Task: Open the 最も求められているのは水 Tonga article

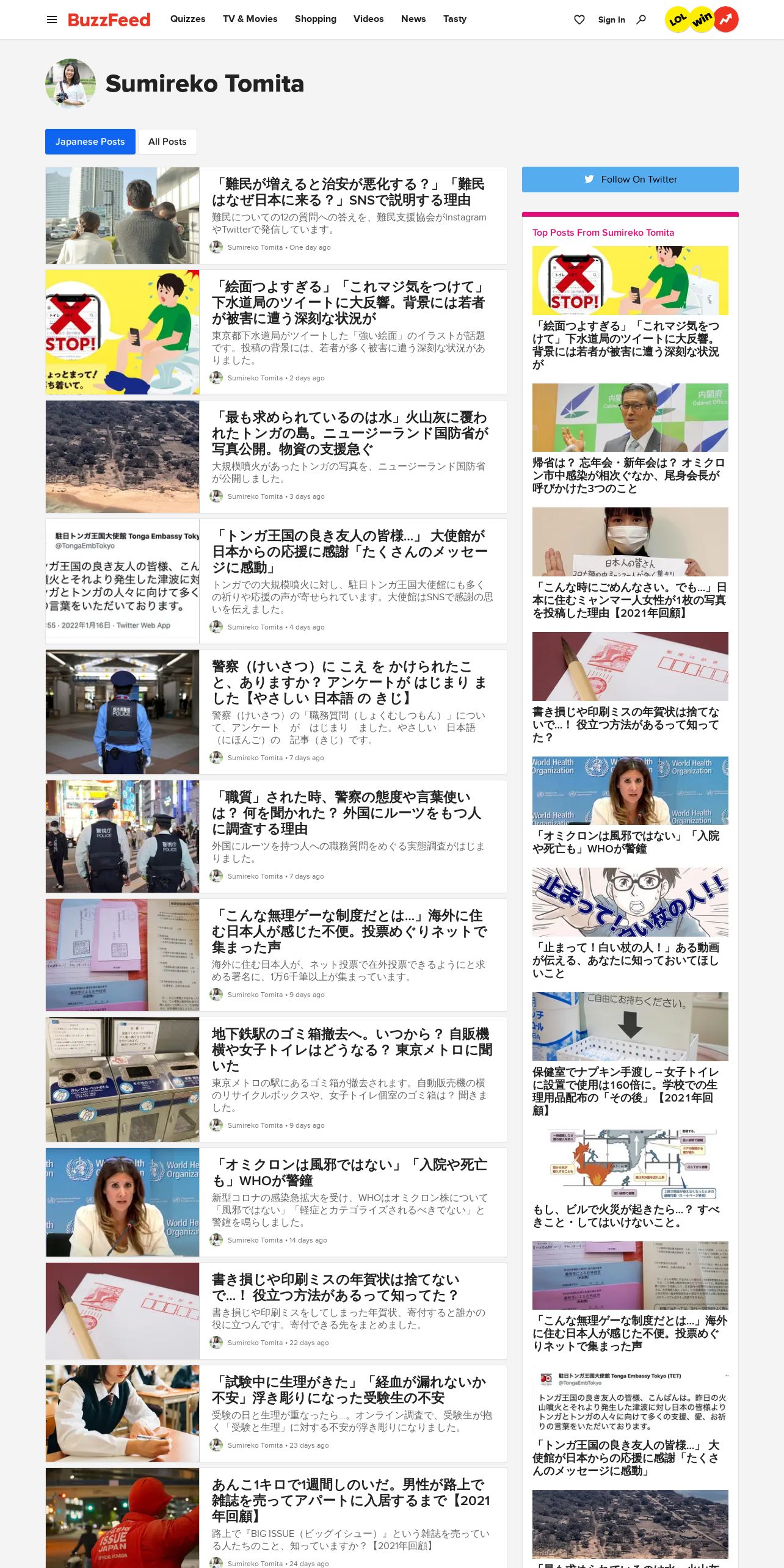Action: pos(350,433)
